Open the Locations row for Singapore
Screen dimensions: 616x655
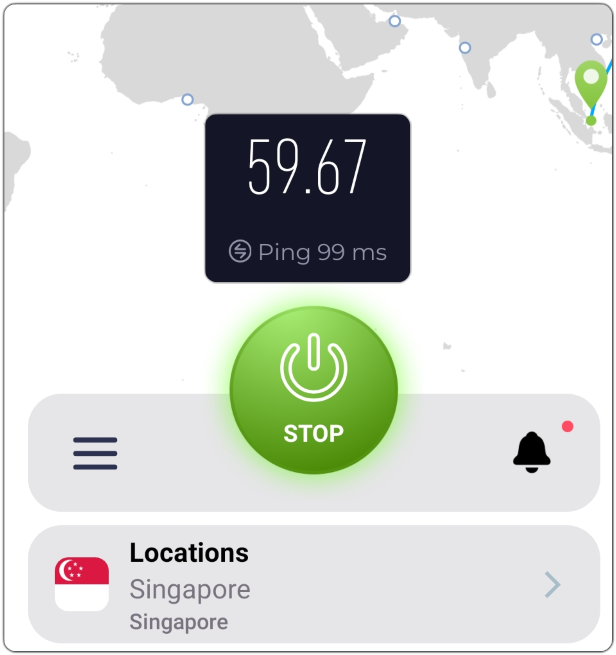tap(314, 584)
